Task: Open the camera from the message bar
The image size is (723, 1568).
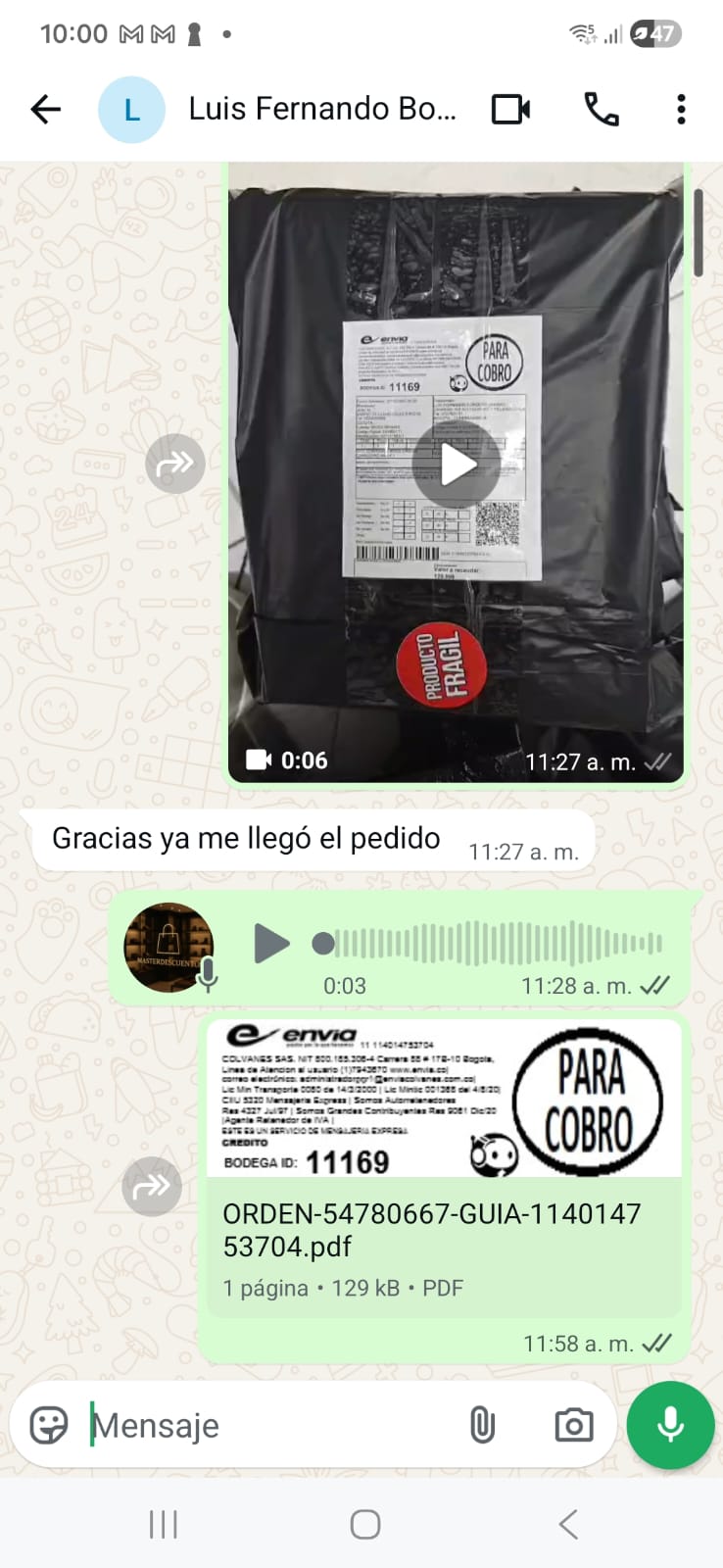Action: click(x=573, y=1425)
